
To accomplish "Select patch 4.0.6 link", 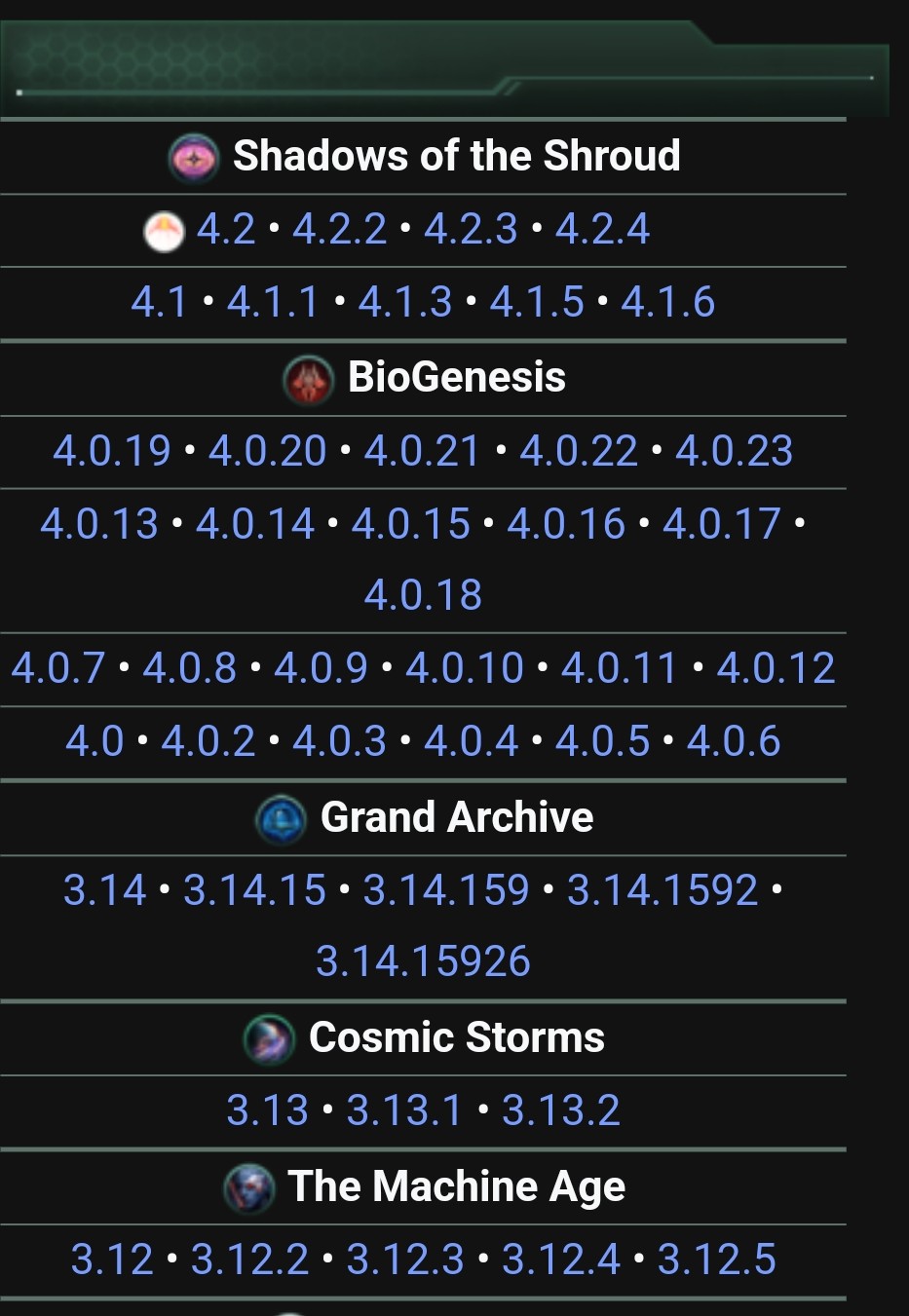I will pos(733,741).
